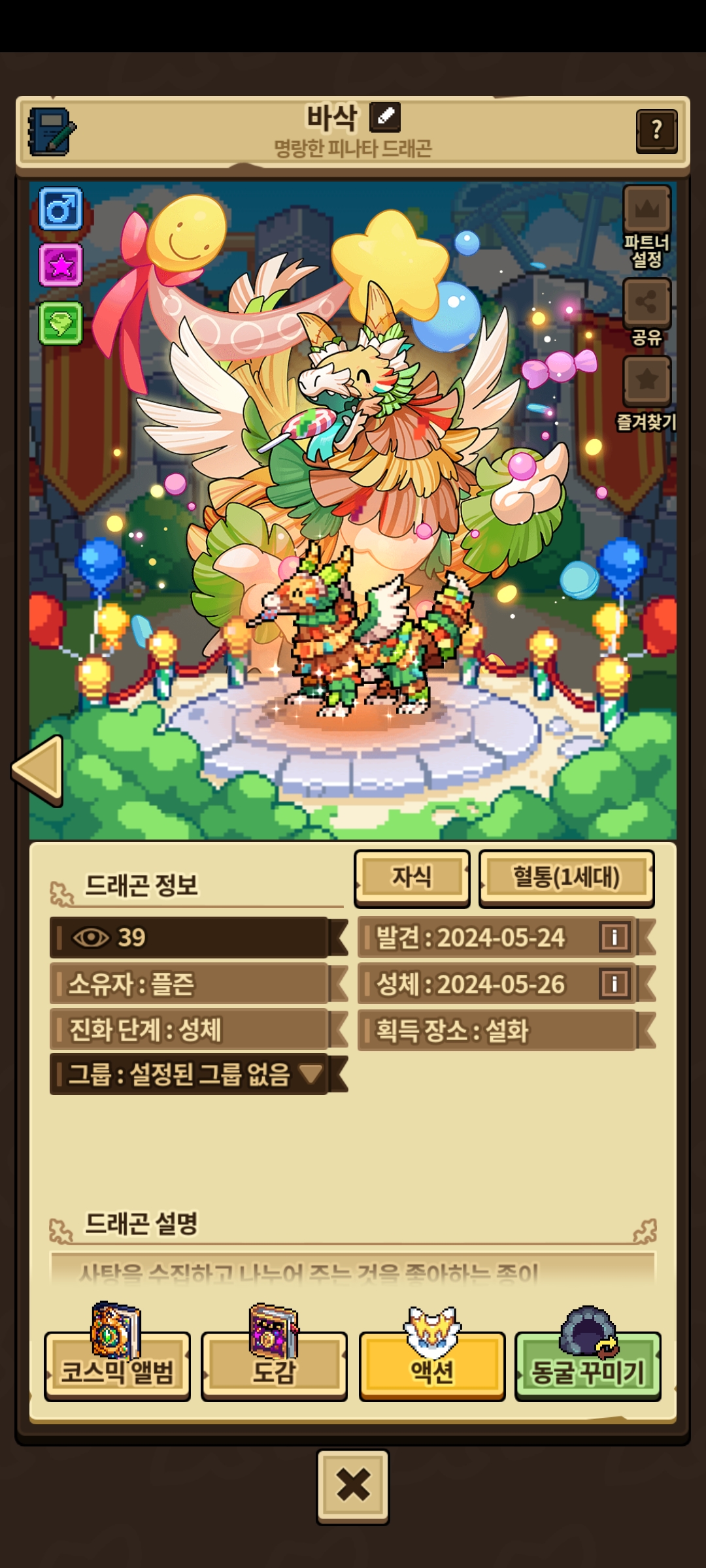Viewport: 706px width, 1568px height.
Task: Go to the previous dragon arrow
Action: pos(39,770)
